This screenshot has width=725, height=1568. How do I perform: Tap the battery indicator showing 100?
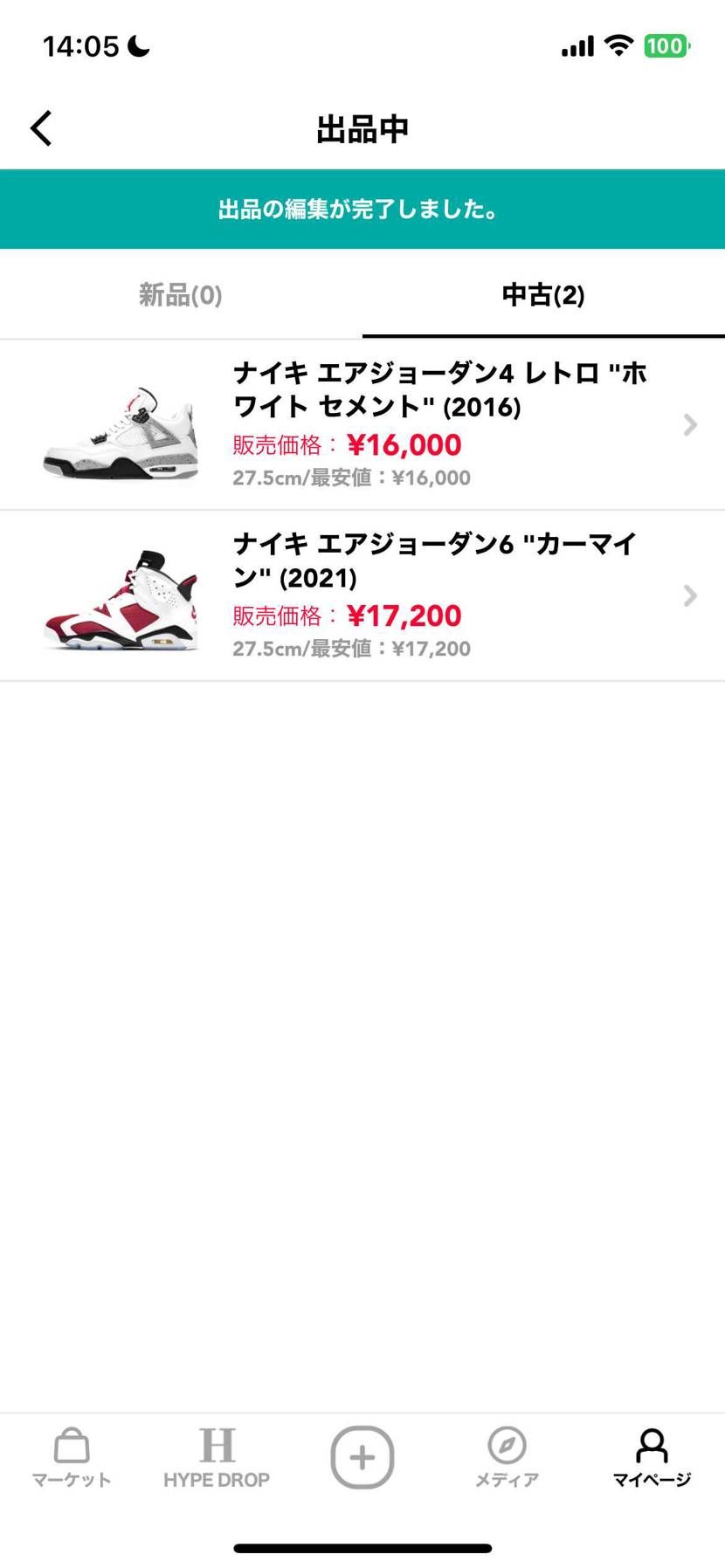667,45
